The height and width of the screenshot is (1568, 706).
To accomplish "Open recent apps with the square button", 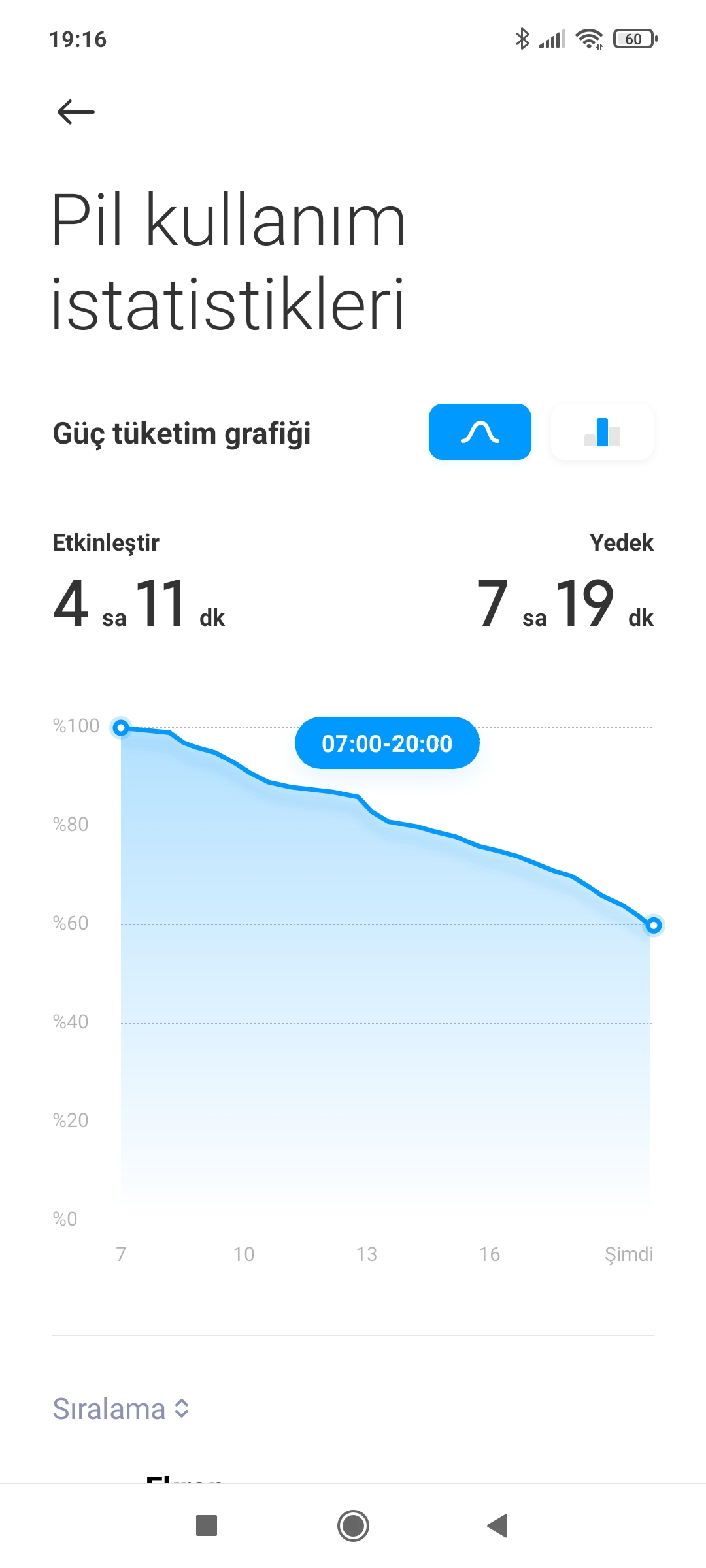I will click(207, 1526).
